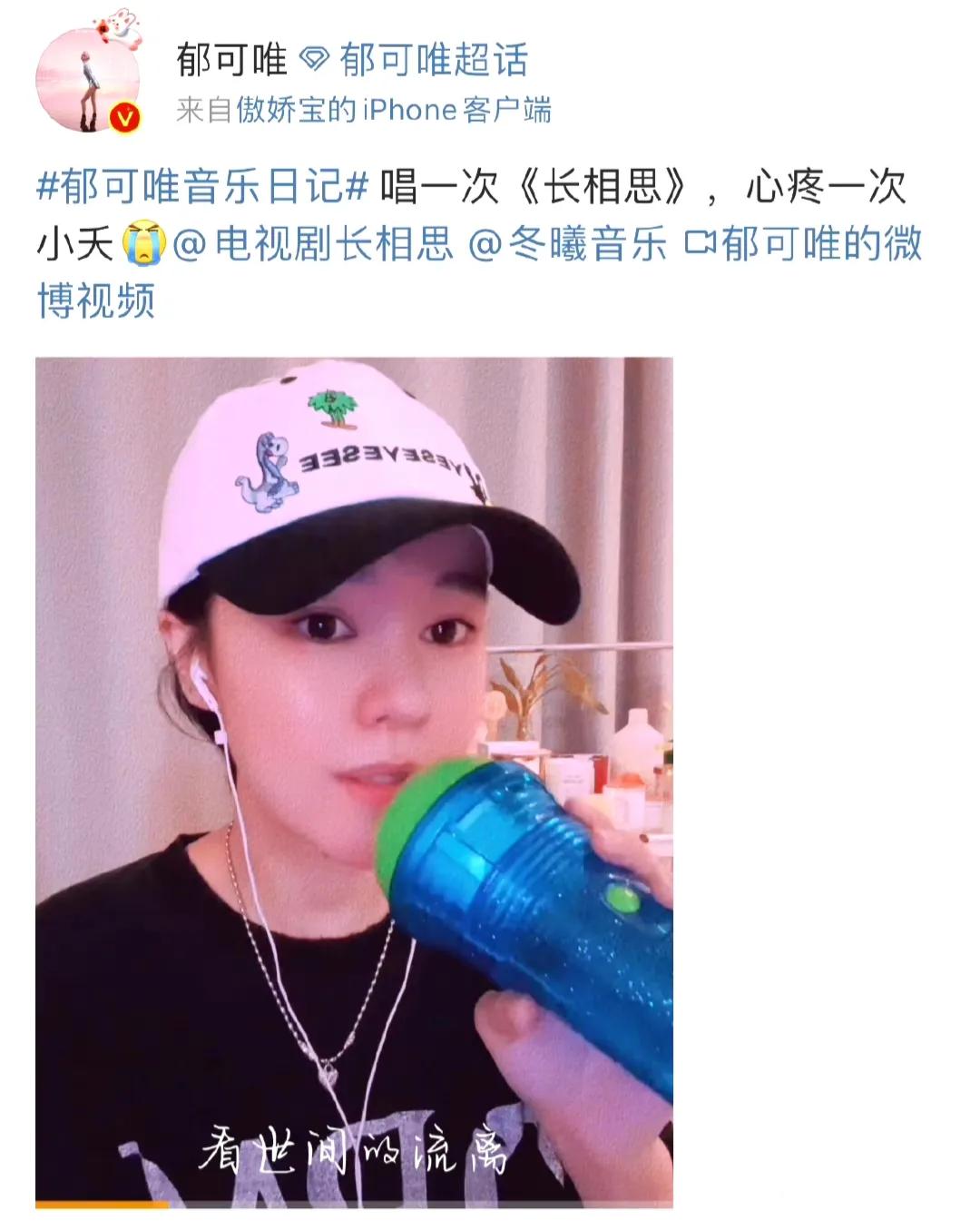Open 郁可唯's profile avatar
980x1230 pixels.
pyautogui.click(x=88, y=80)
